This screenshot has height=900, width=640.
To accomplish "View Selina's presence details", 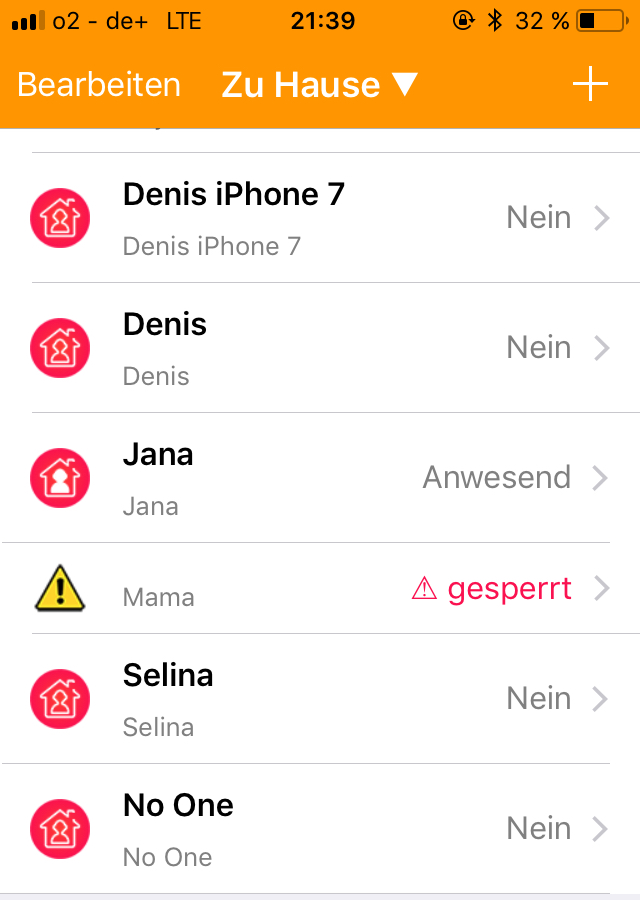I will 320,698.
